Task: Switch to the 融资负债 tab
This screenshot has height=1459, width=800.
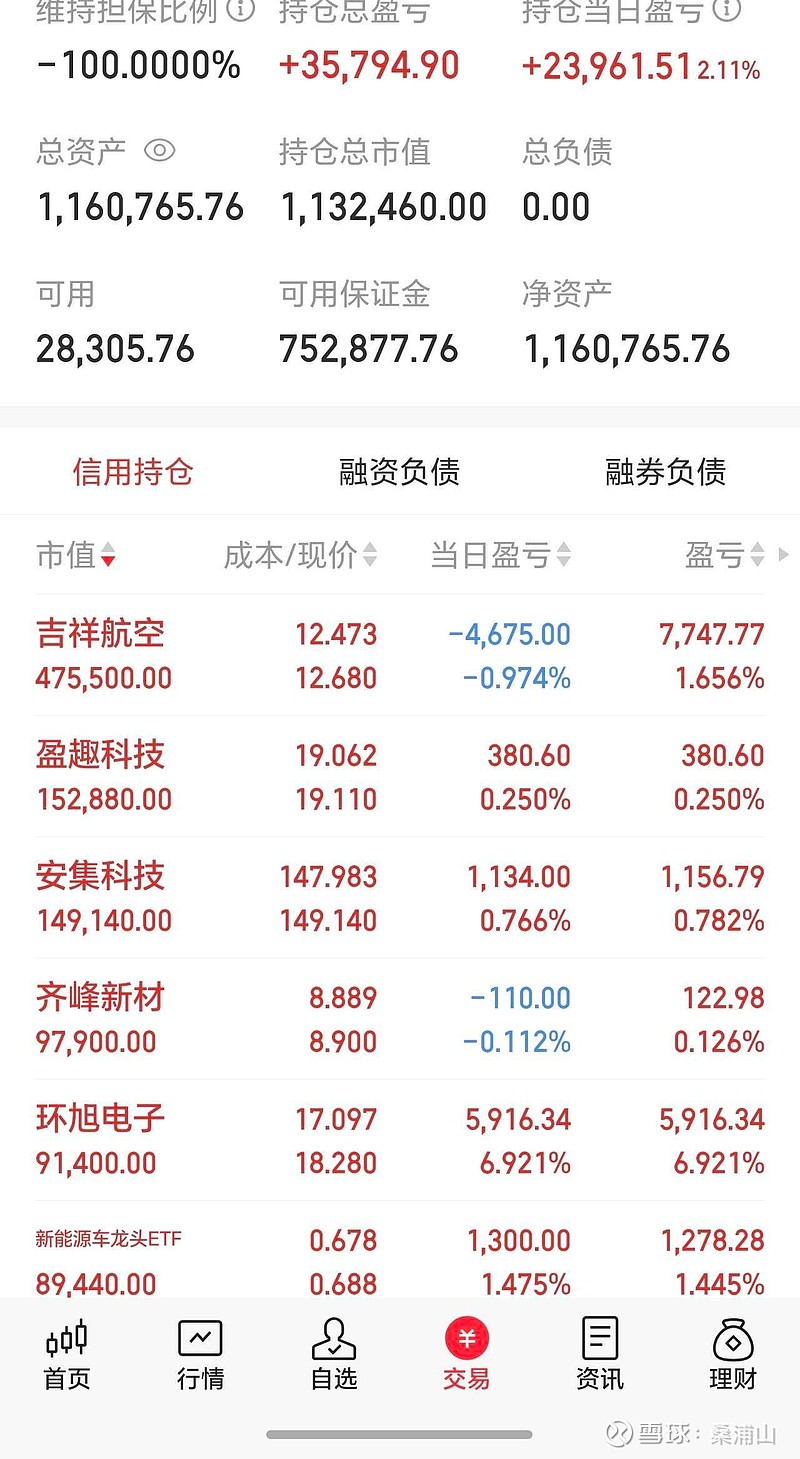Action: pos(400,471)
